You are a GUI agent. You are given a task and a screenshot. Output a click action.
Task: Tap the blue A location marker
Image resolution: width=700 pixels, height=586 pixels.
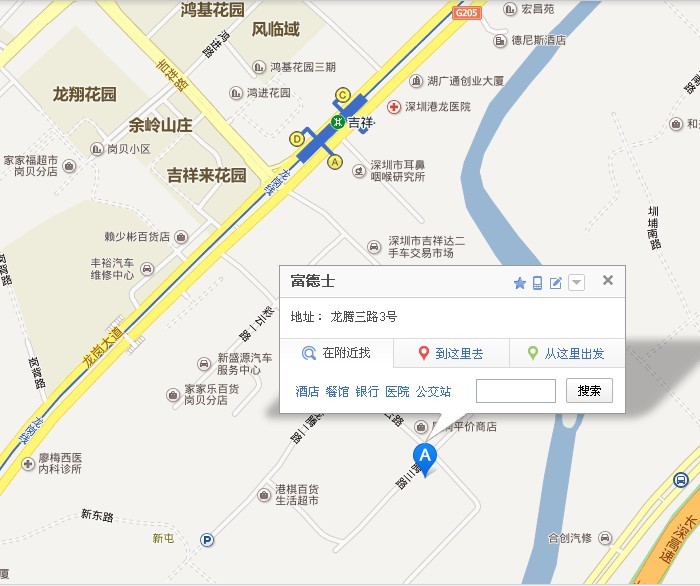[x=425, y=459]
